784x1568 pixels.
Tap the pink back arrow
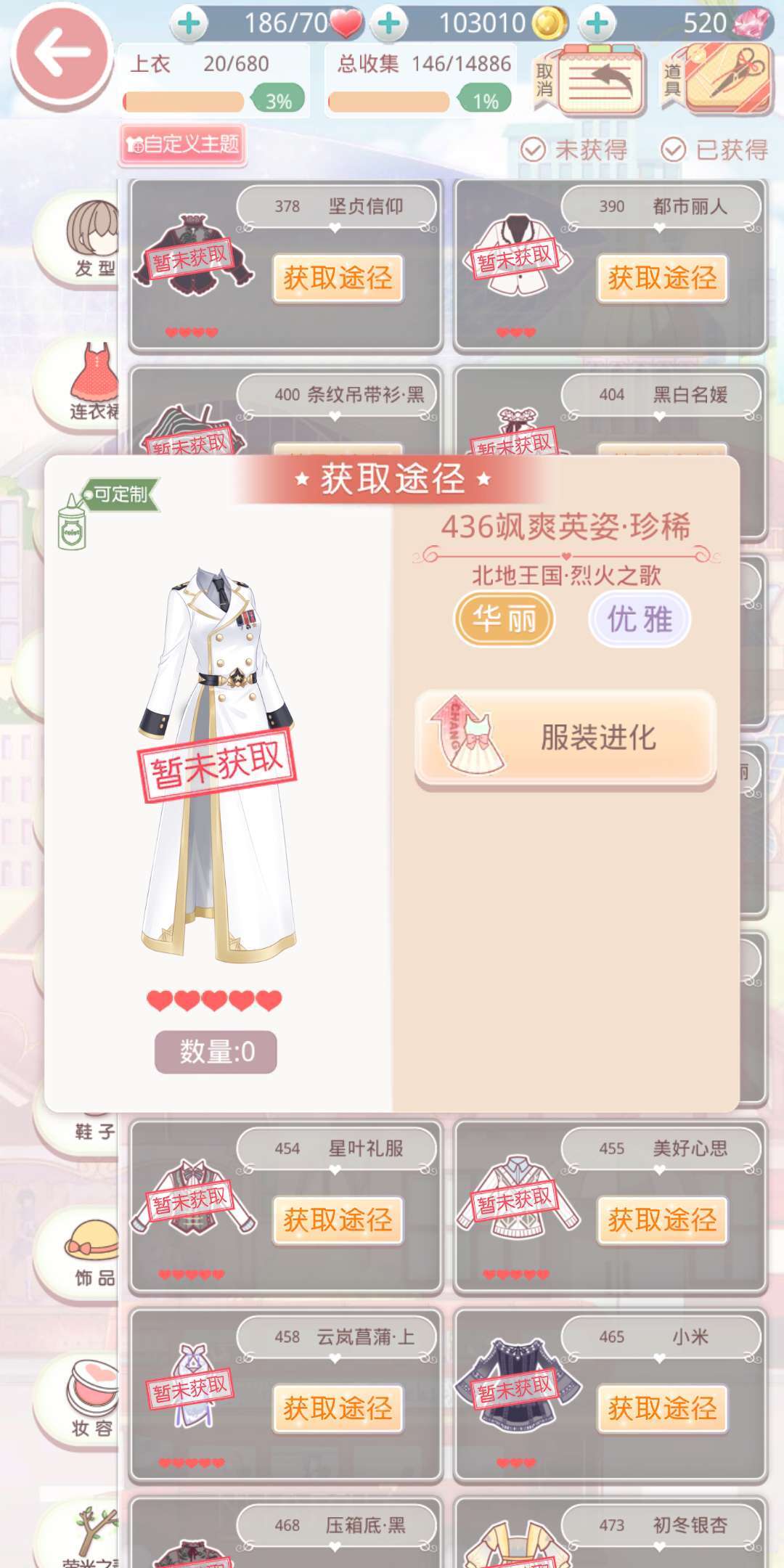click(61, 53)
